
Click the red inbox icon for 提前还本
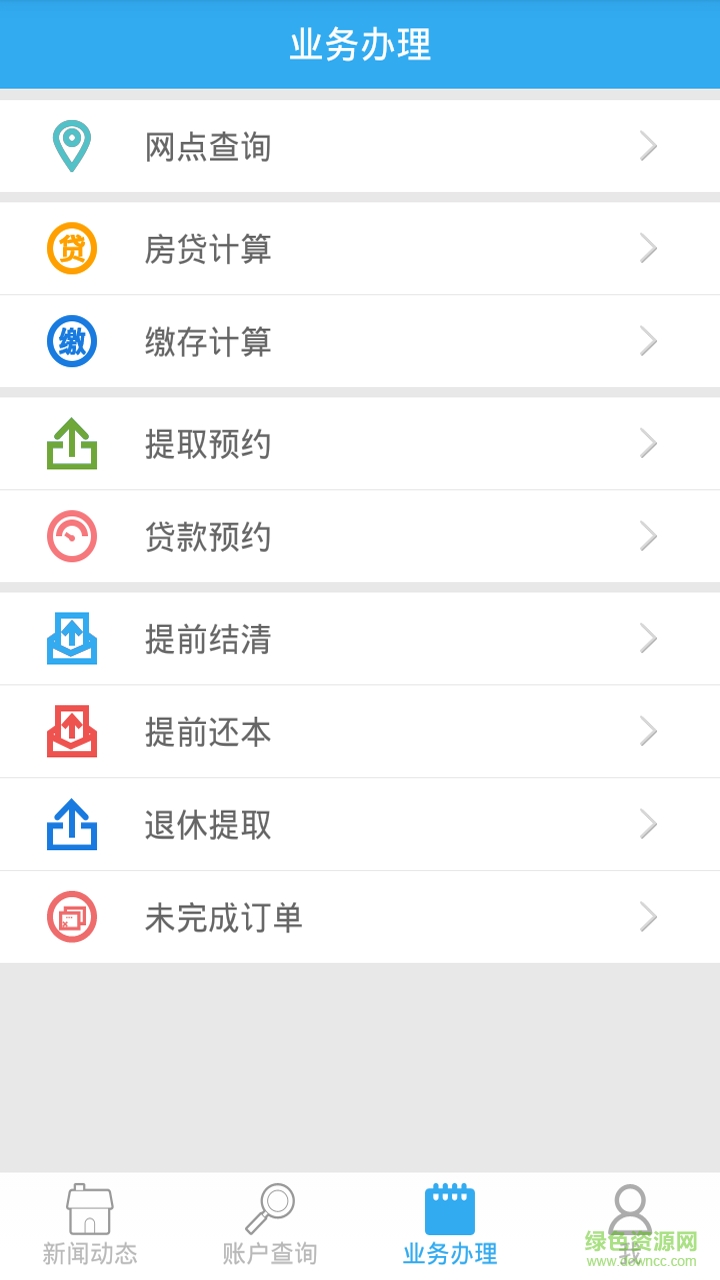[x=71, y=731]
